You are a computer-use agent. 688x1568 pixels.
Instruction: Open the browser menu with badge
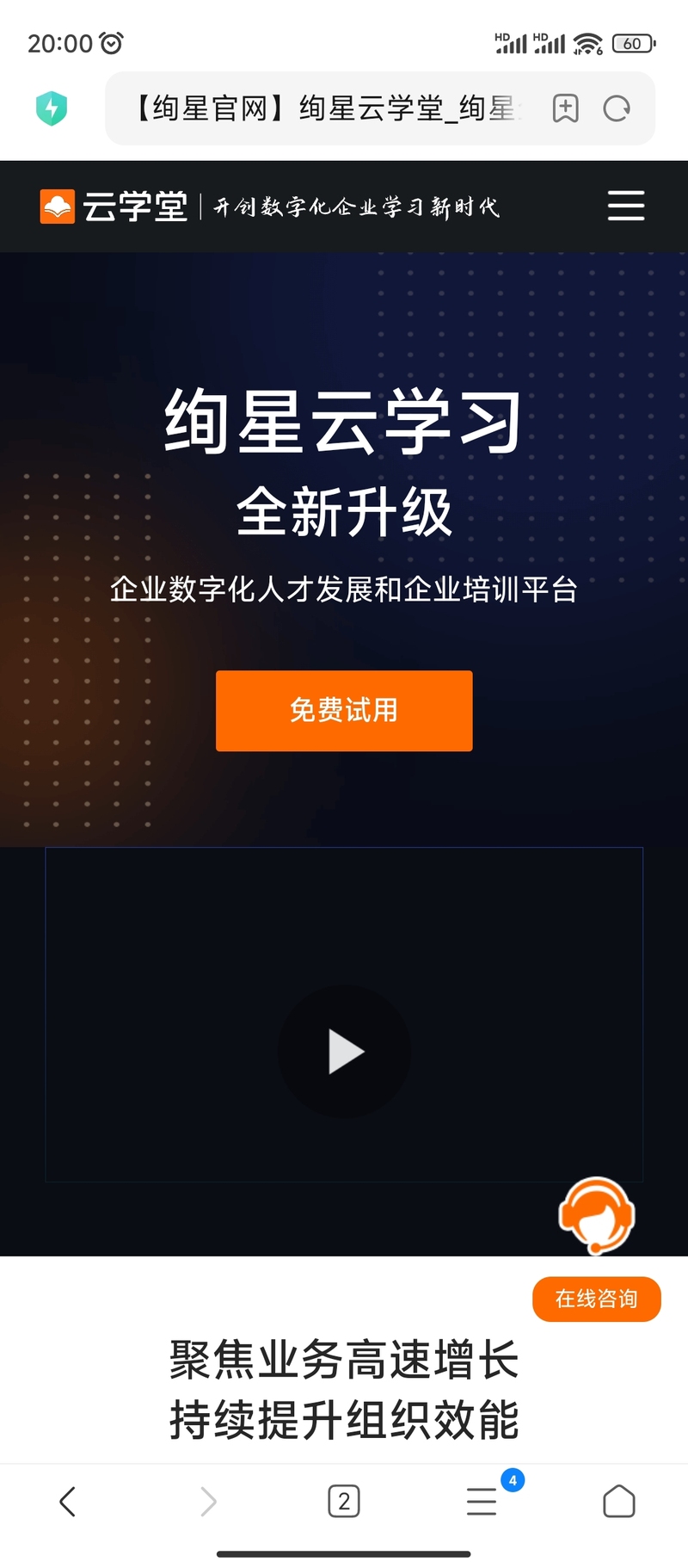(482, 1502)
